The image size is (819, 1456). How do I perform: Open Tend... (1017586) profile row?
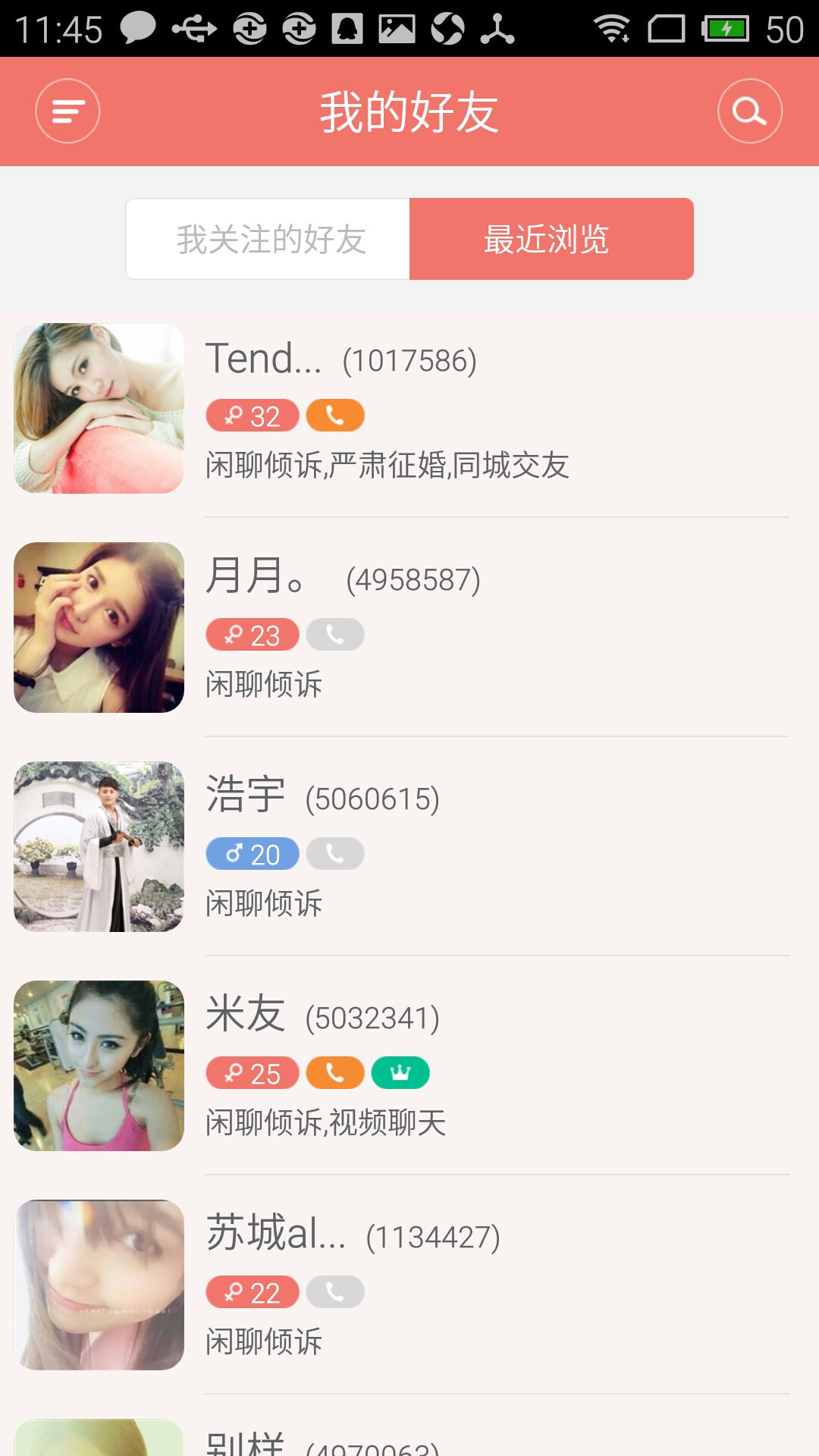click(x=493, y=409)
